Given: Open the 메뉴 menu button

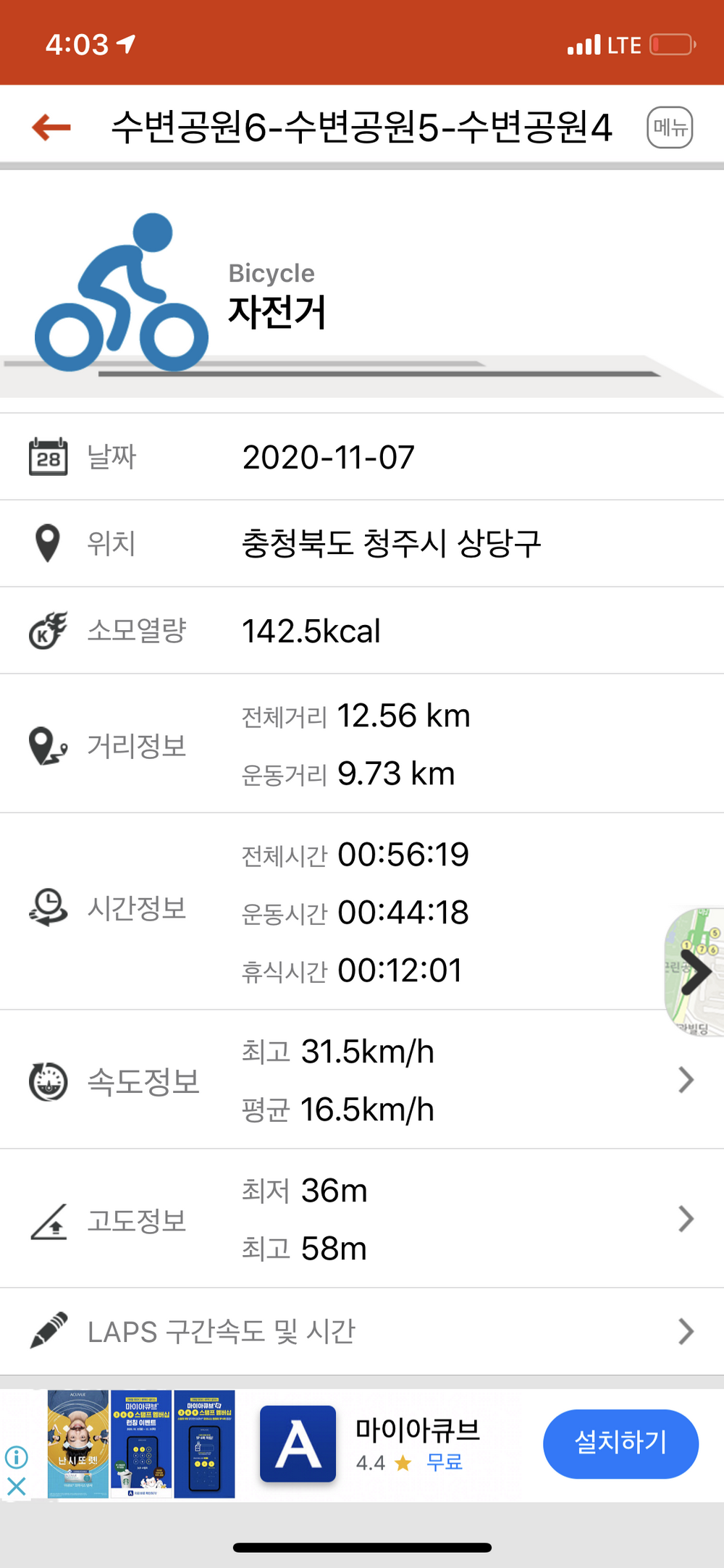Looking at the screenshot, I should coord(670,127).
